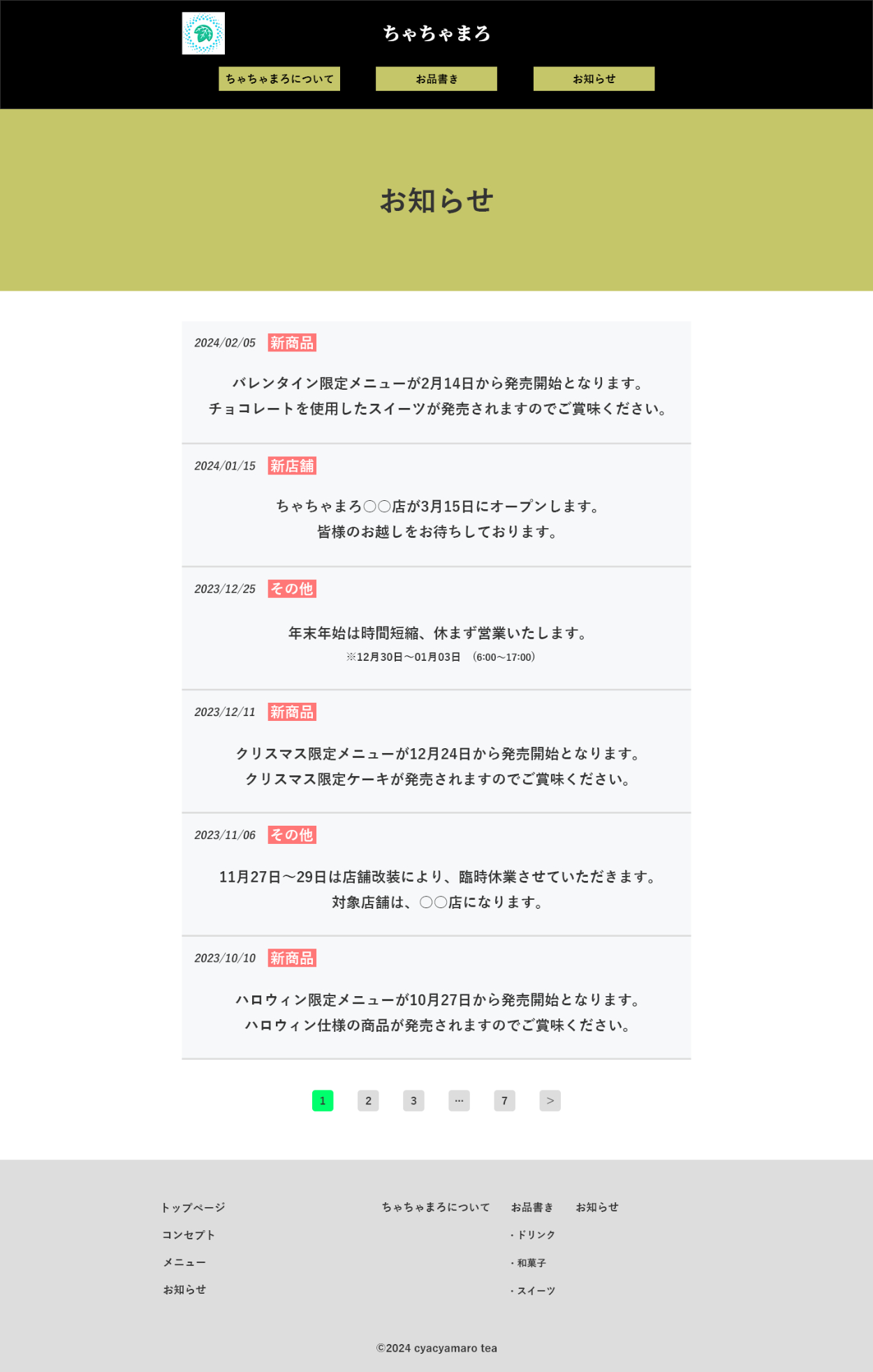Open footer link ちゃちゃまろについて
The image size is (873, 1372).
[x=436, y=1207]
